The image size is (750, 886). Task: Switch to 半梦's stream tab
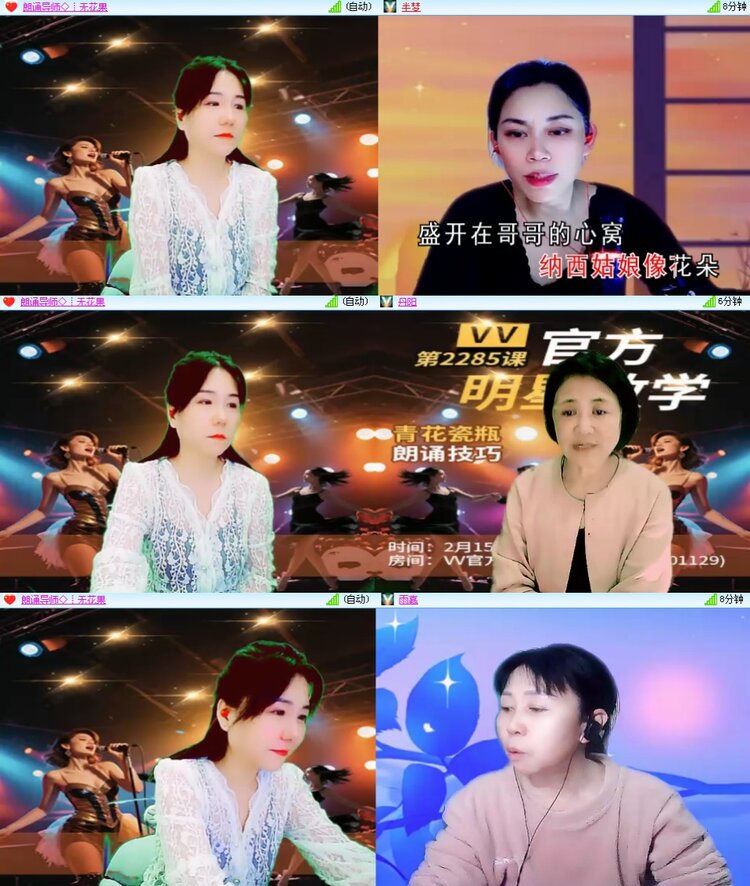(x=413, y=8)
